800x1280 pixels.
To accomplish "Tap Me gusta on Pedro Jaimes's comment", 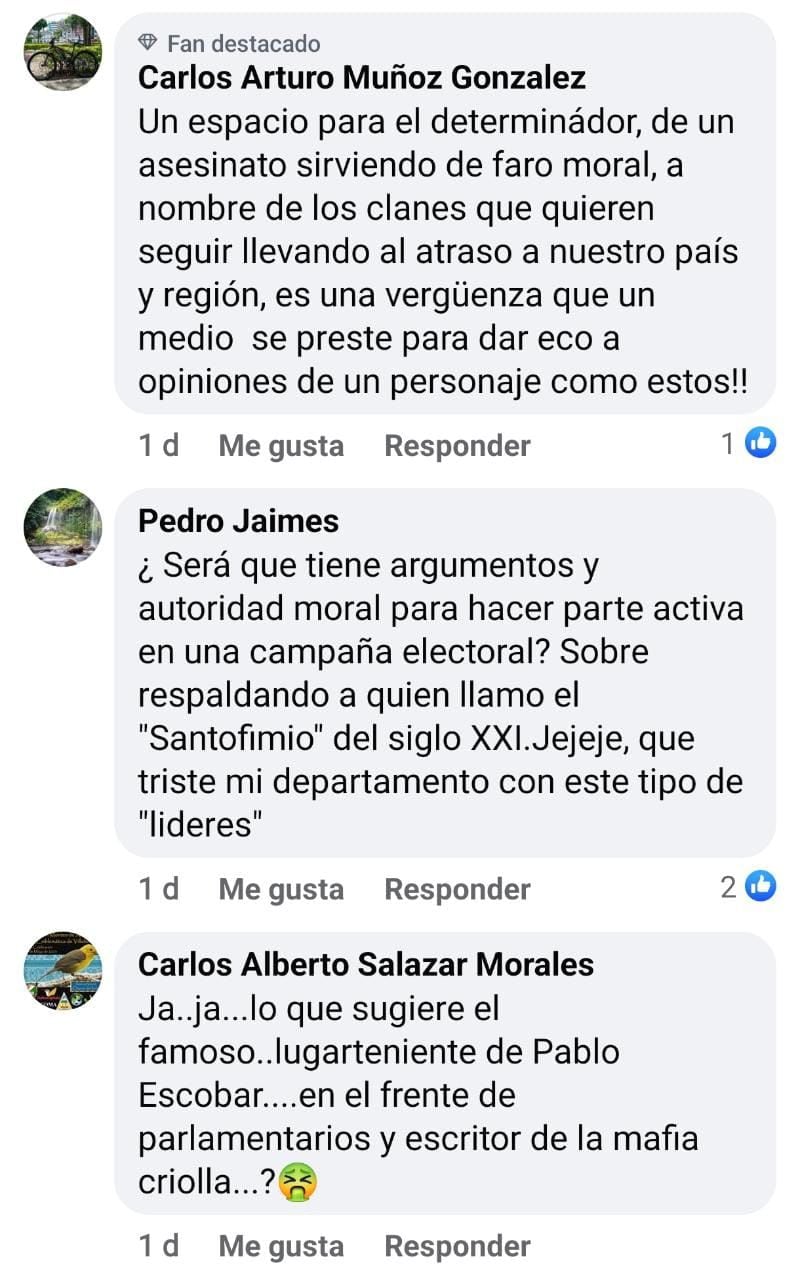I will pos(281,889).
